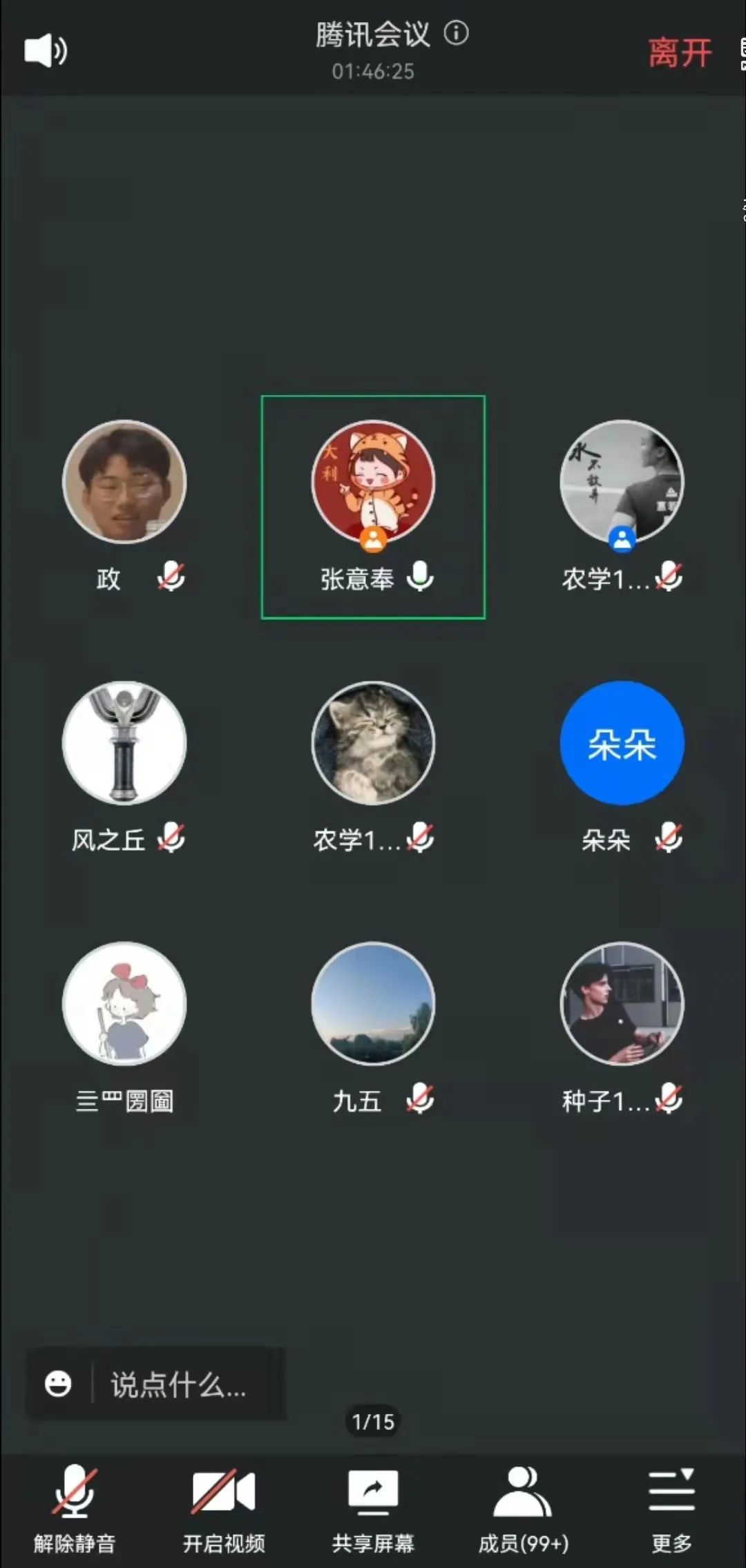The width and height of the screenshot is (746, 1568).
Task: Select participant 朵朵
Action: click(x=622, y=743)
